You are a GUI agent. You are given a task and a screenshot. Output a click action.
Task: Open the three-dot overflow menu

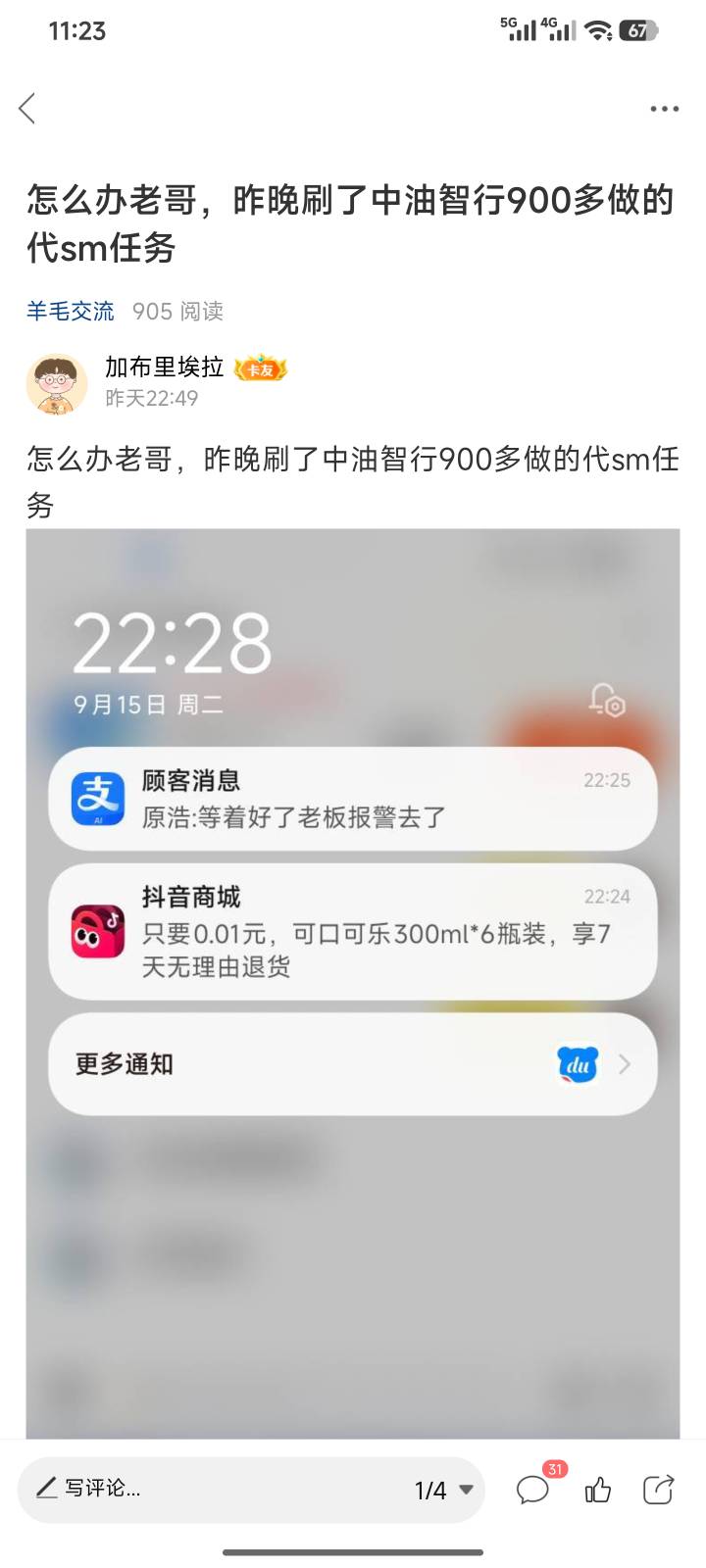665,109
